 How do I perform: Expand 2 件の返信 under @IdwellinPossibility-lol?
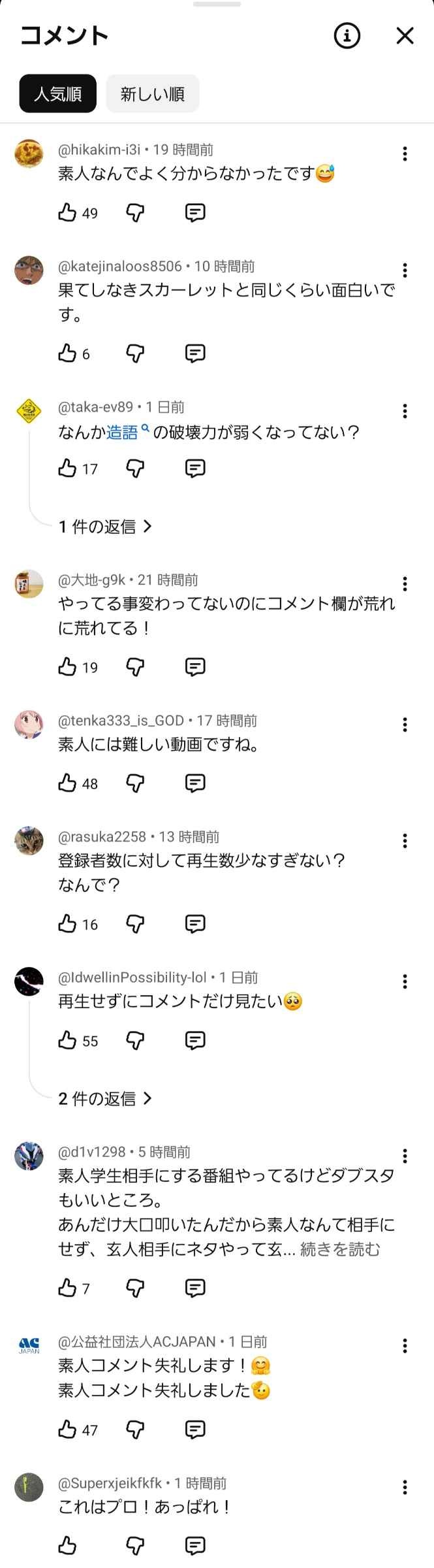(x=104, y=1098)
